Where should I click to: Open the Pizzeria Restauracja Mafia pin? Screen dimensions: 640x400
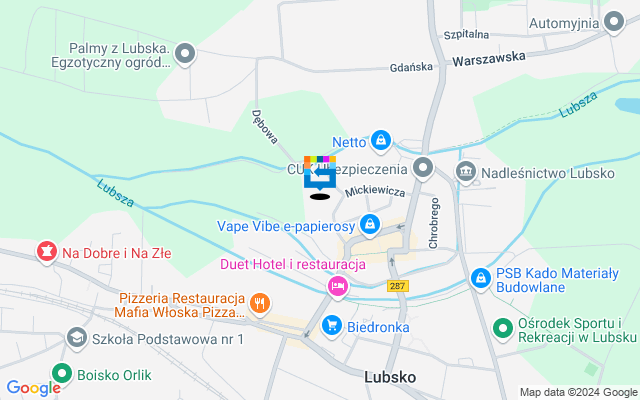[259, 302]
